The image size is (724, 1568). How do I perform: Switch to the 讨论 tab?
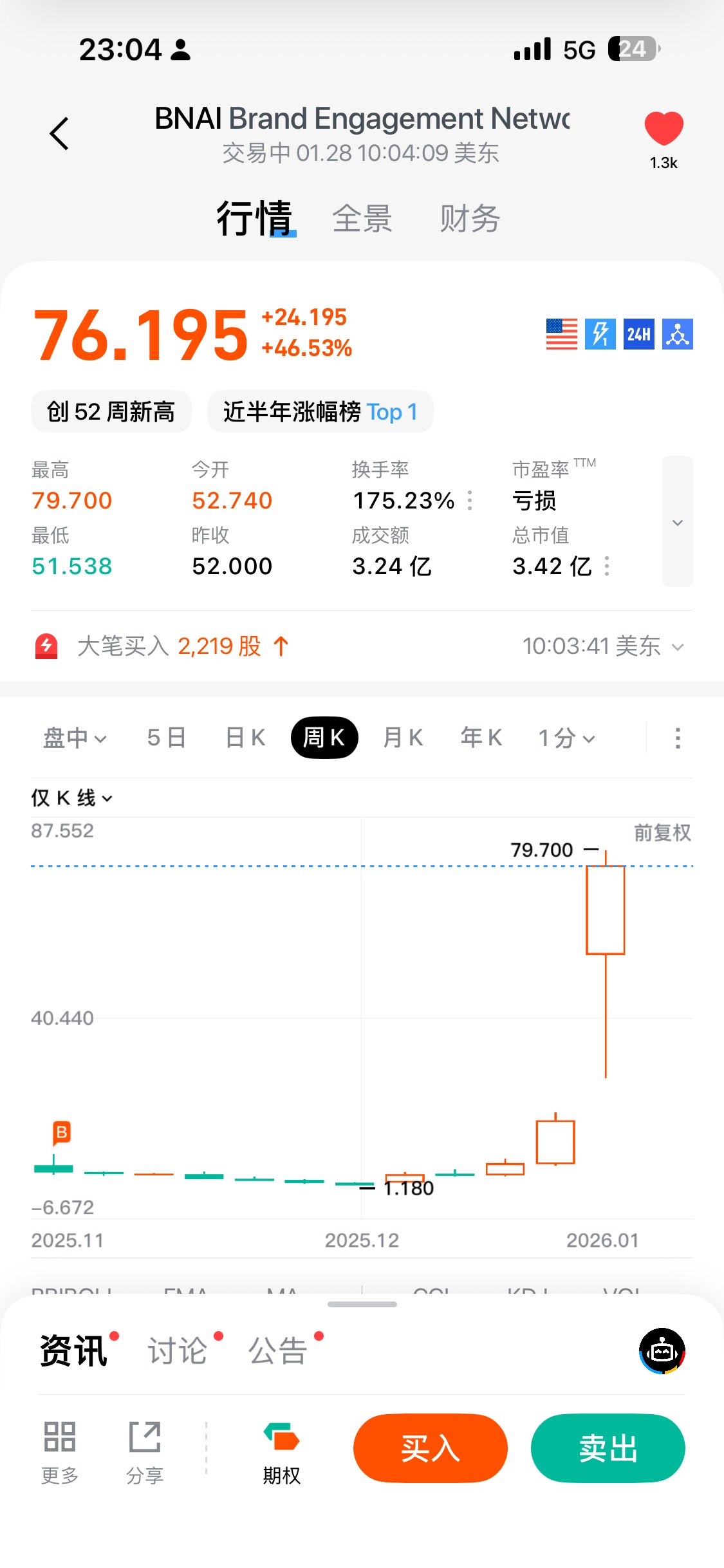[178, 1350]
